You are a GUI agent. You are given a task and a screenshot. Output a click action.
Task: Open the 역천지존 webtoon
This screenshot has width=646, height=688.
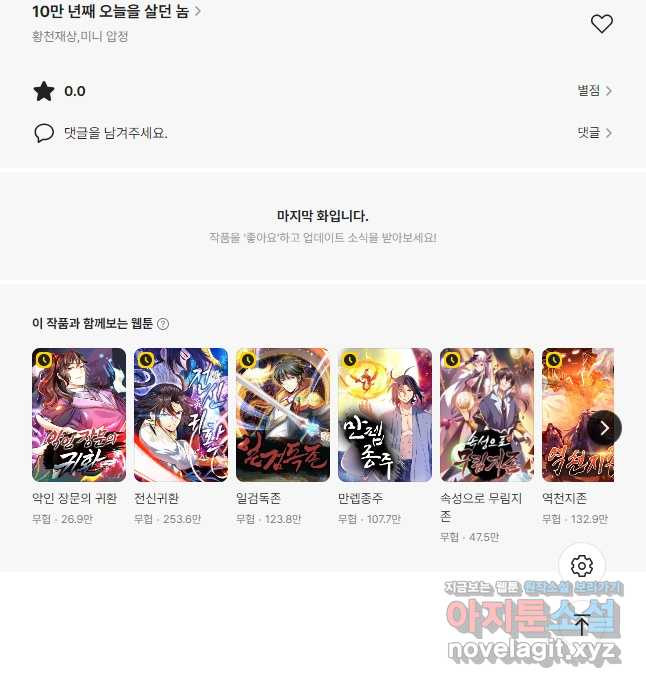pos(577,415)
